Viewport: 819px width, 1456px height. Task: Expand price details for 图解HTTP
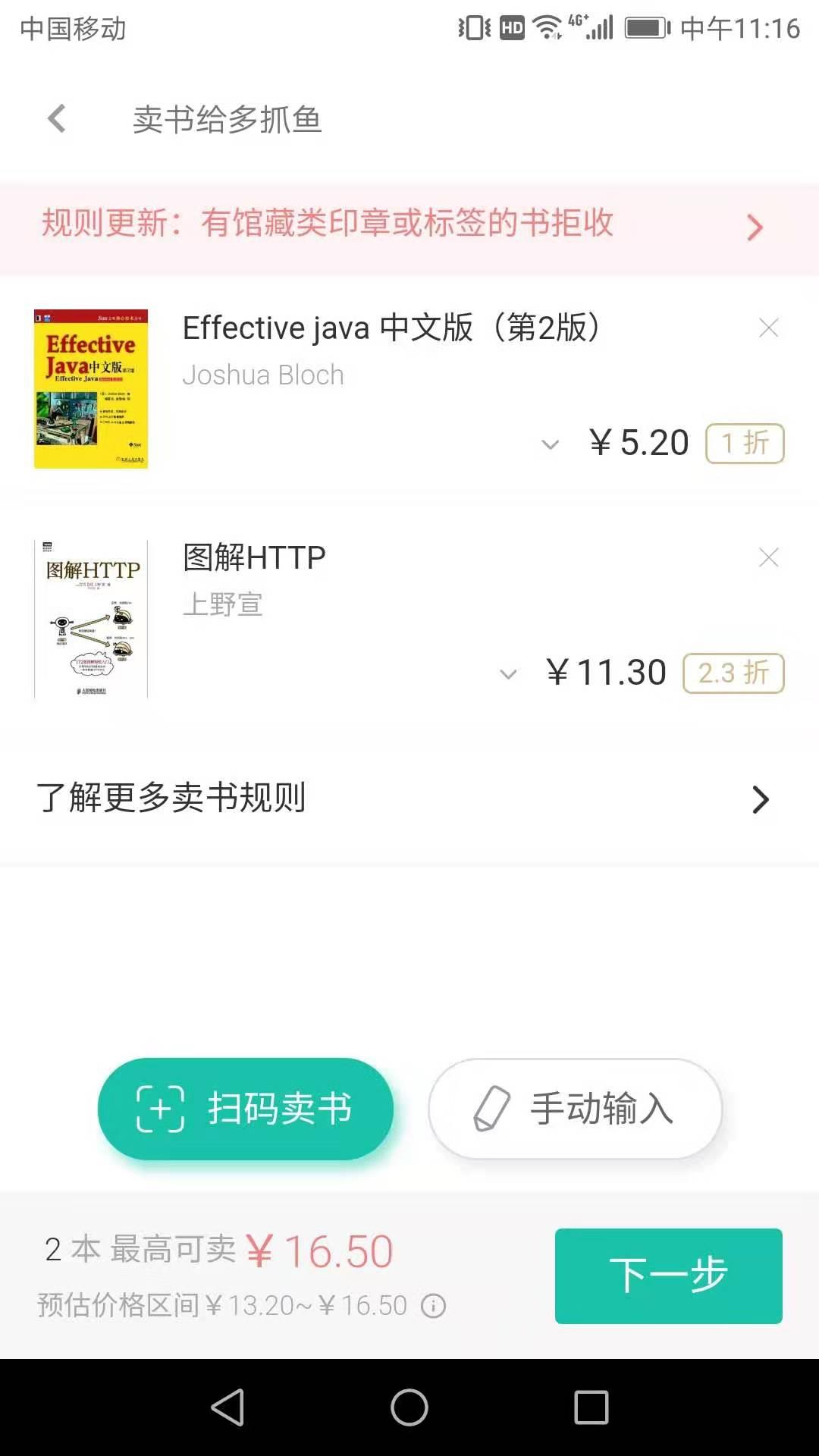click(508, 674)
